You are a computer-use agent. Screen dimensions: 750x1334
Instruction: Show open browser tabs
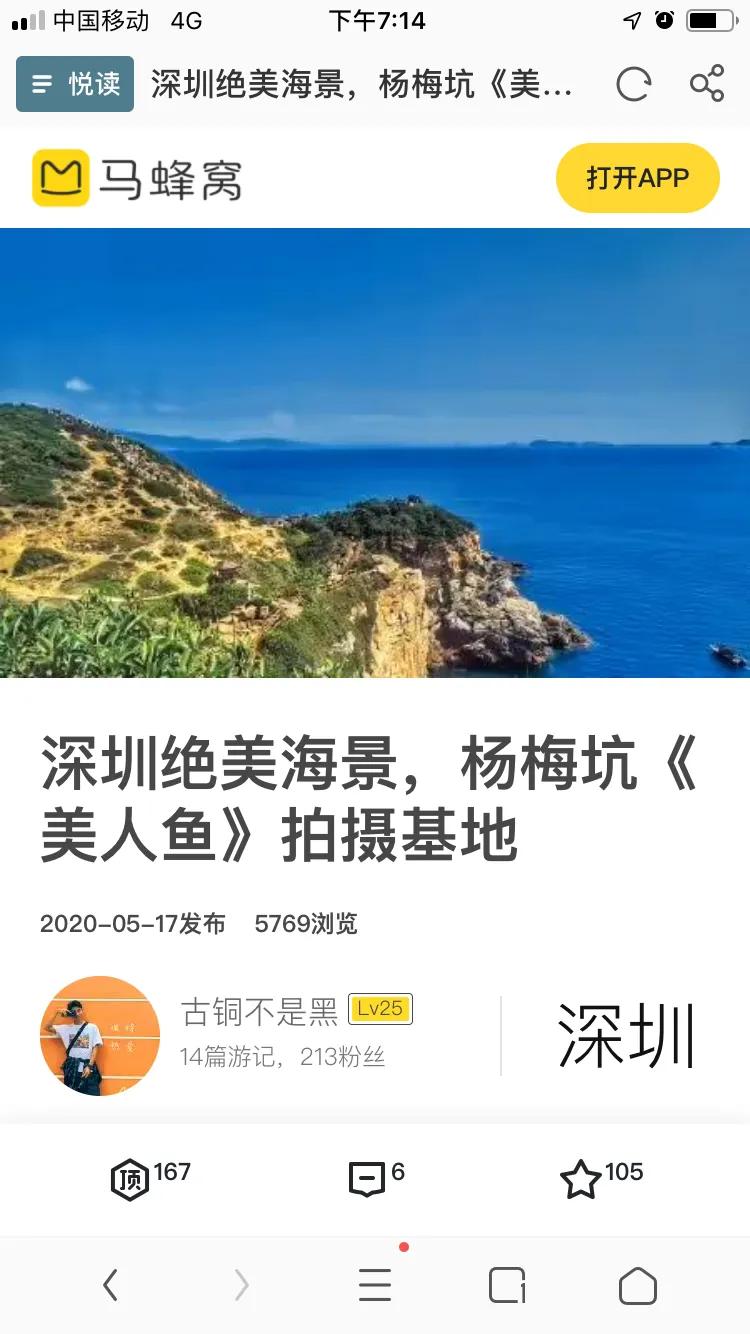coord(507,1285)
